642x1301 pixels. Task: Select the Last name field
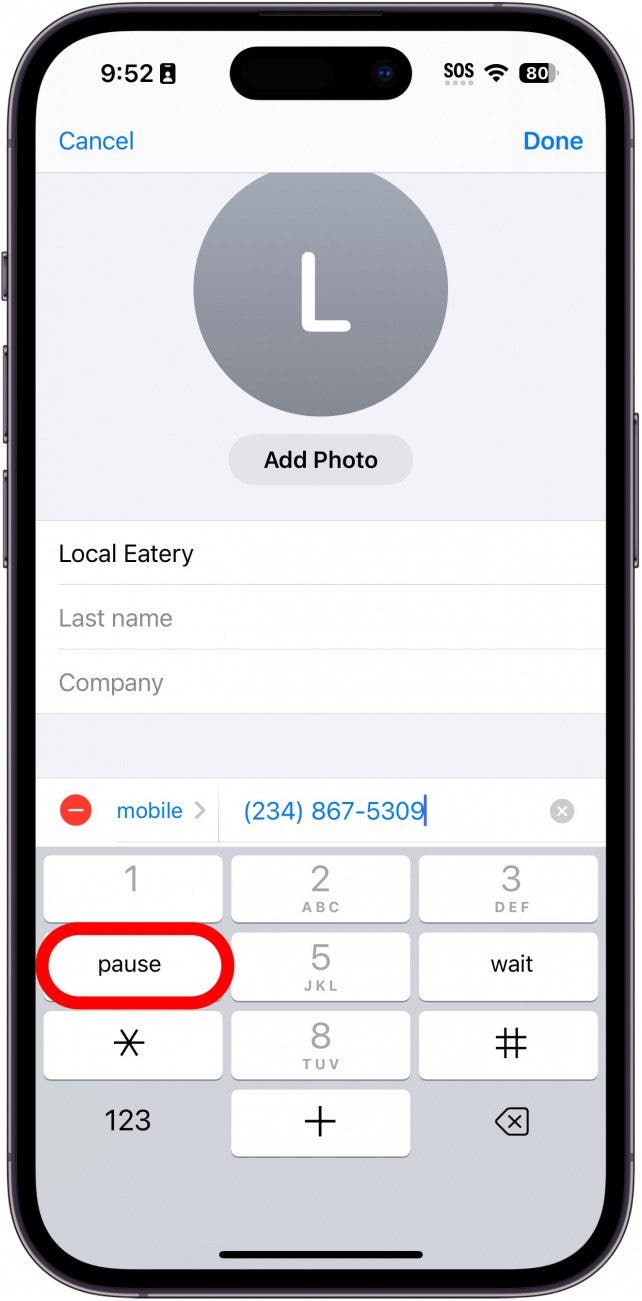(320, 618)
